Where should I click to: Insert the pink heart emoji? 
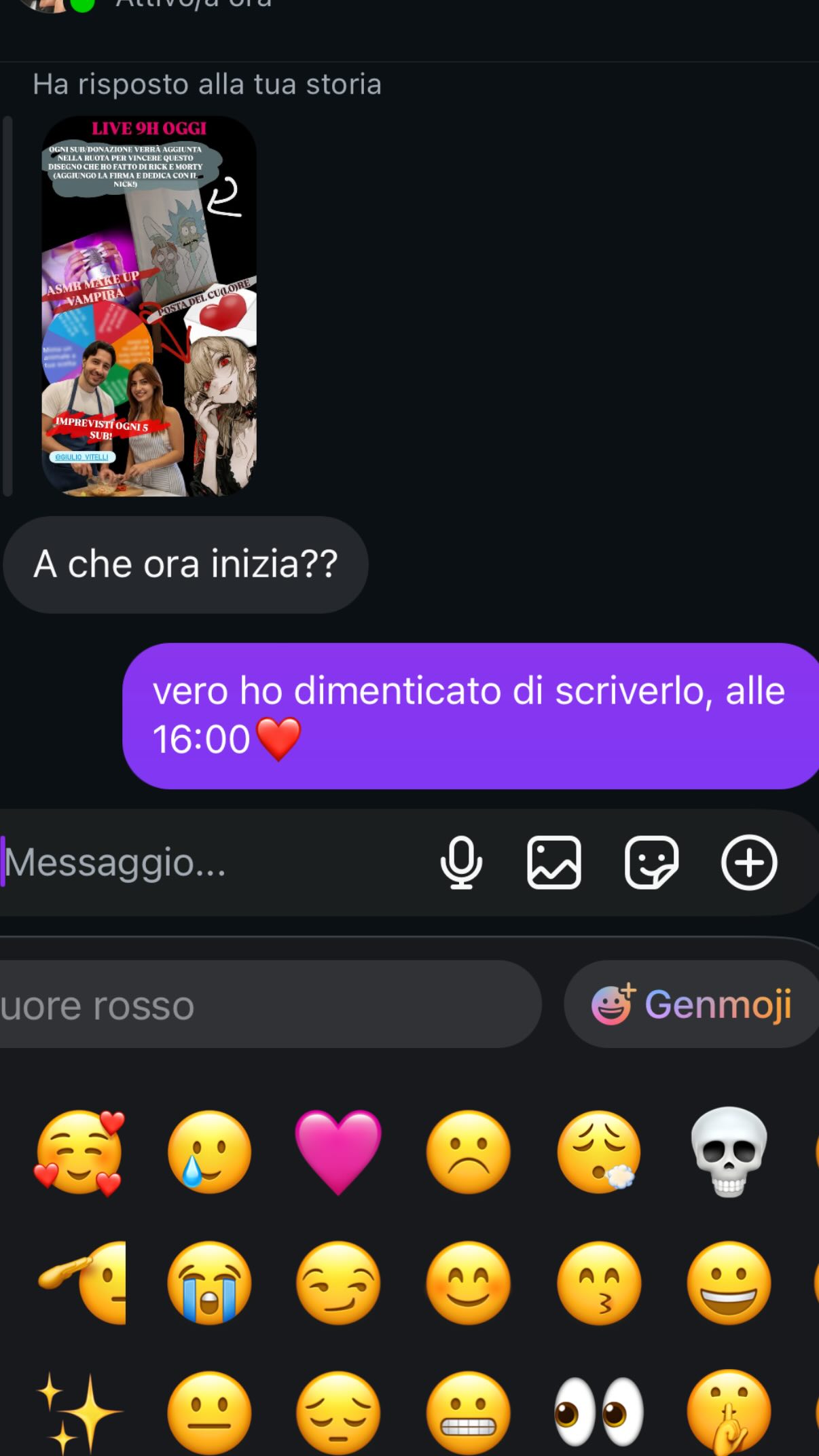click(x=338, y=1152)
